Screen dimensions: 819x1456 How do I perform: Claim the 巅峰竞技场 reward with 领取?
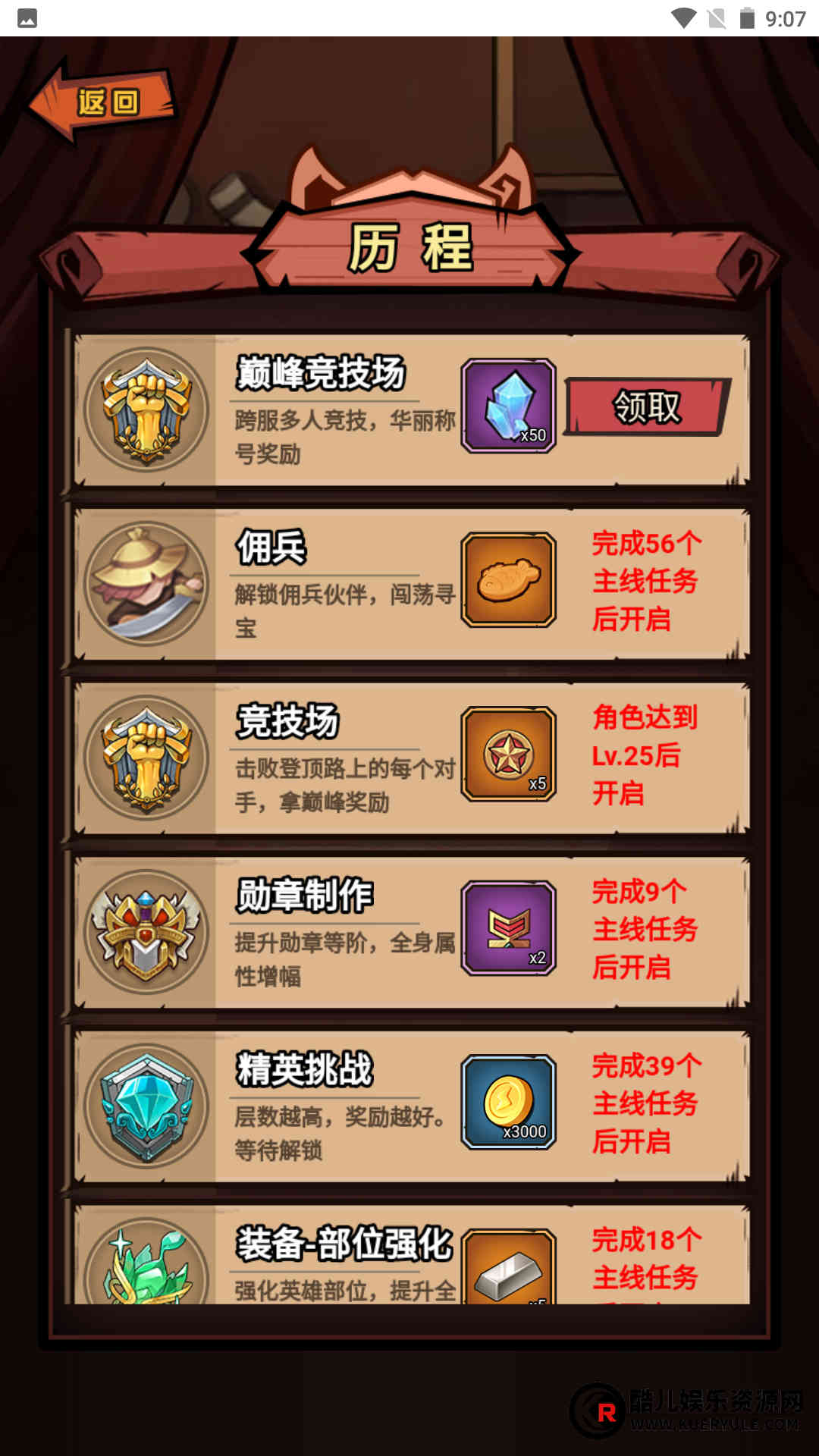pyautogui.click(x=647, y=407)
